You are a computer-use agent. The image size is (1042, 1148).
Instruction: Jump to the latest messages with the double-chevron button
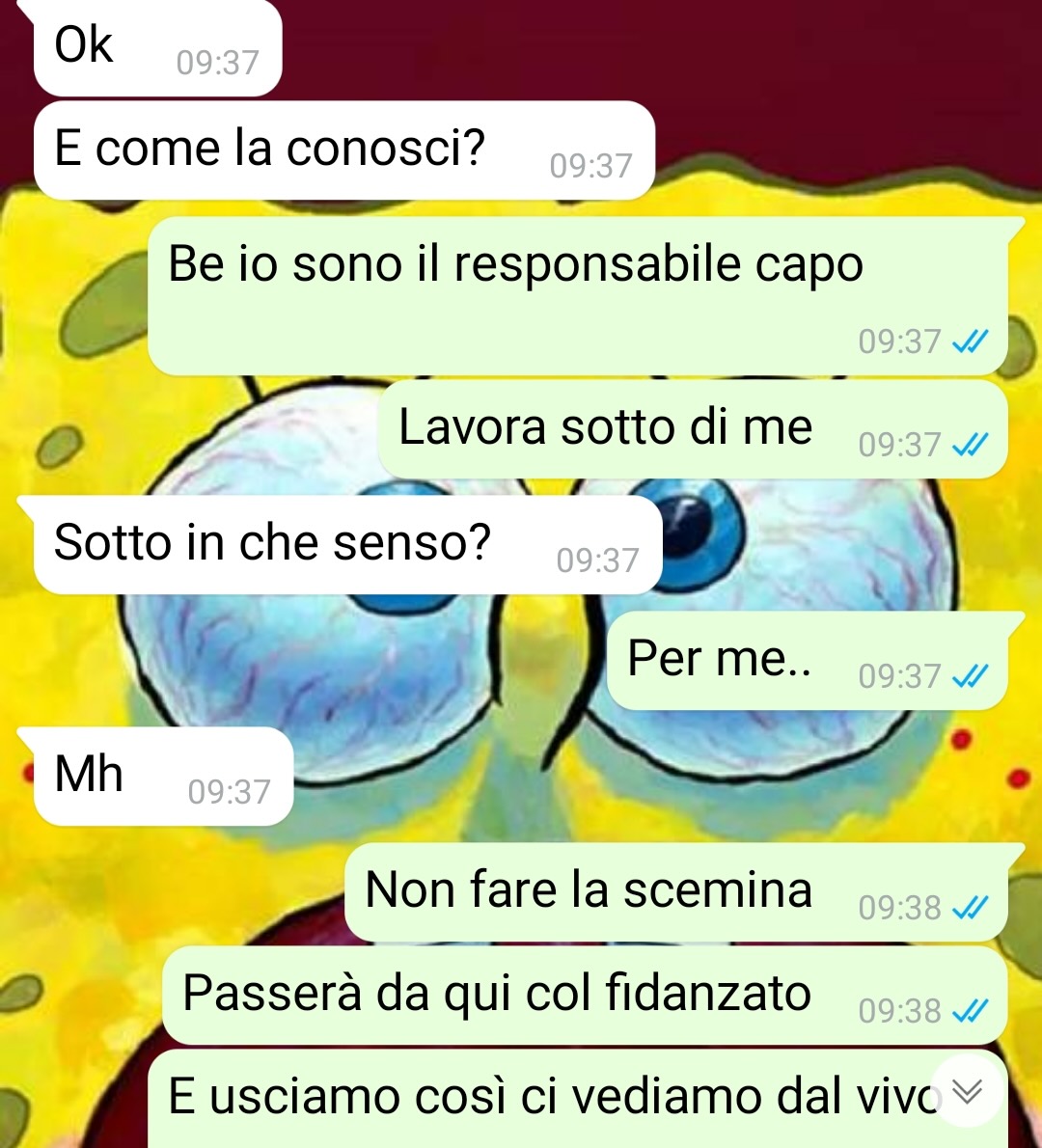967,1091
